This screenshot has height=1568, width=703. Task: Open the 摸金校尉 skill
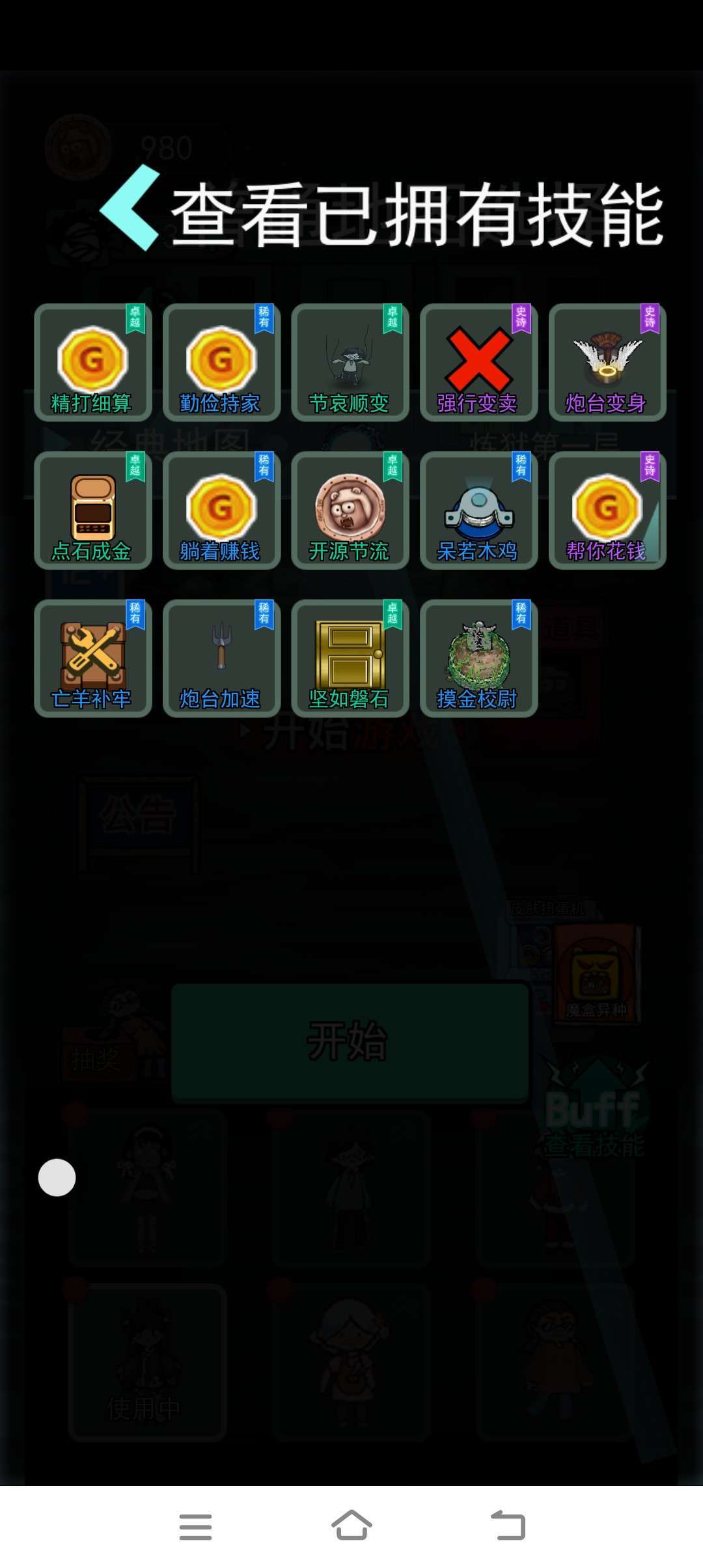click(478, 658)
